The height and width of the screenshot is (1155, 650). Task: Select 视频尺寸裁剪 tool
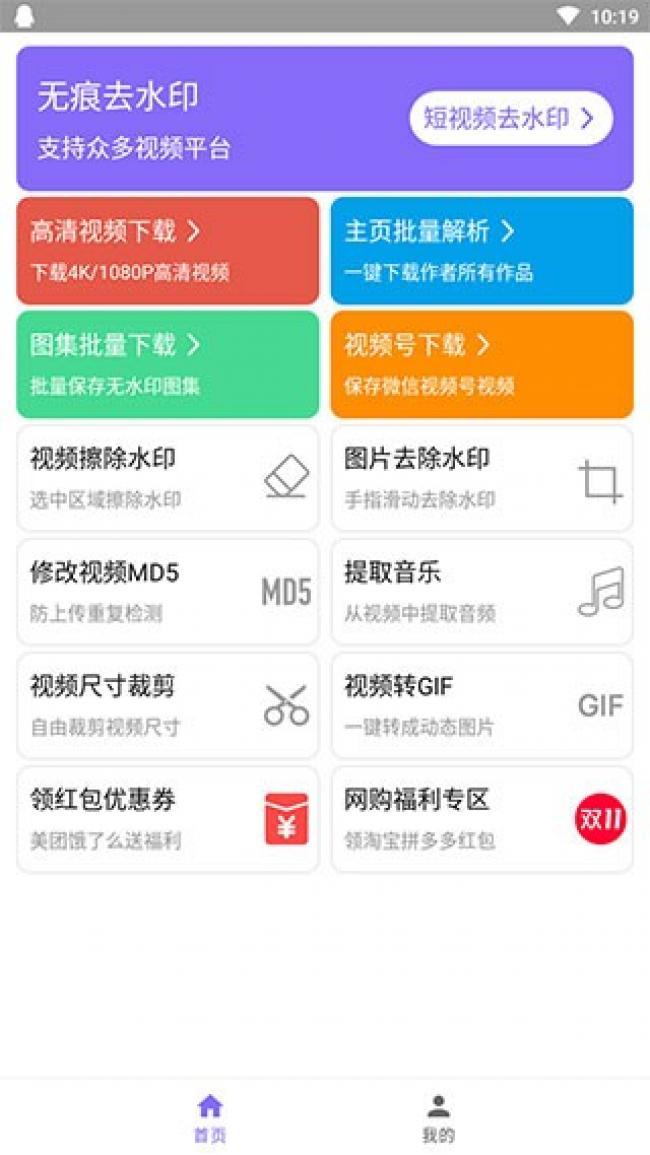[168, 706]
